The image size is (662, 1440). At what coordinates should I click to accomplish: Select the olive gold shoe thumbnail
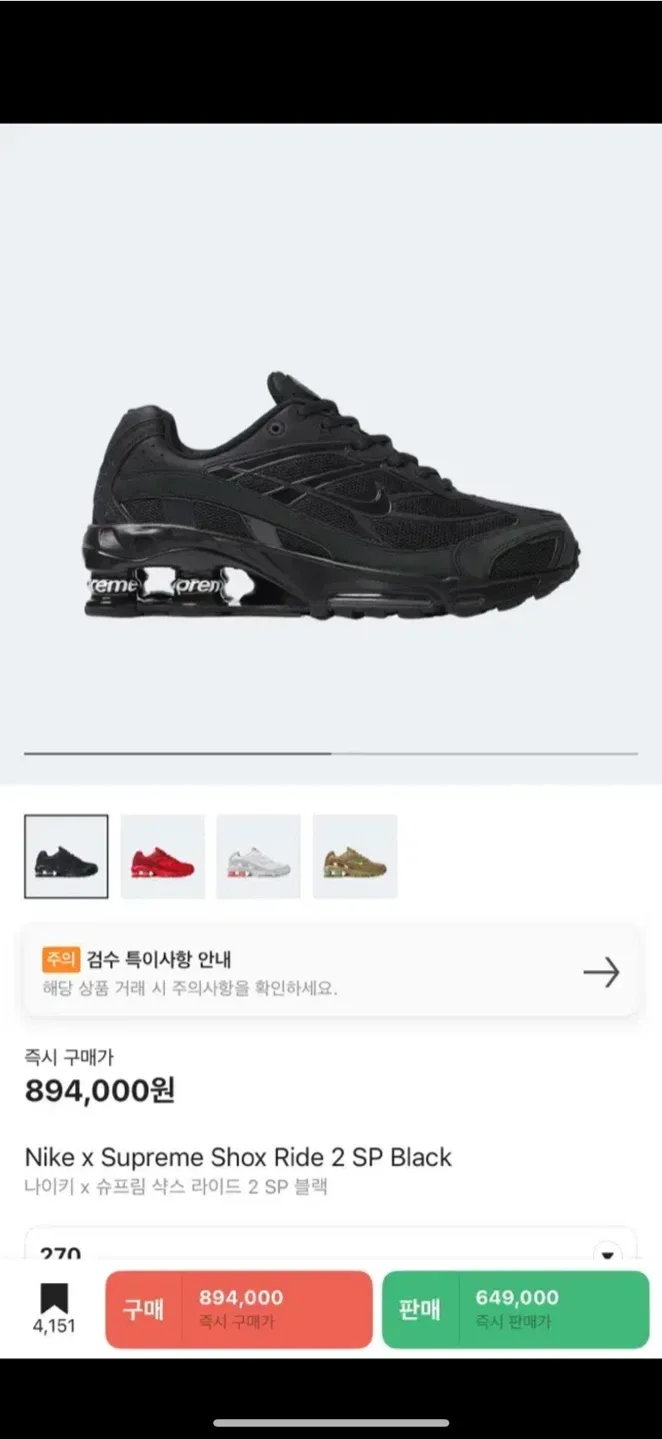coord(354,856)
